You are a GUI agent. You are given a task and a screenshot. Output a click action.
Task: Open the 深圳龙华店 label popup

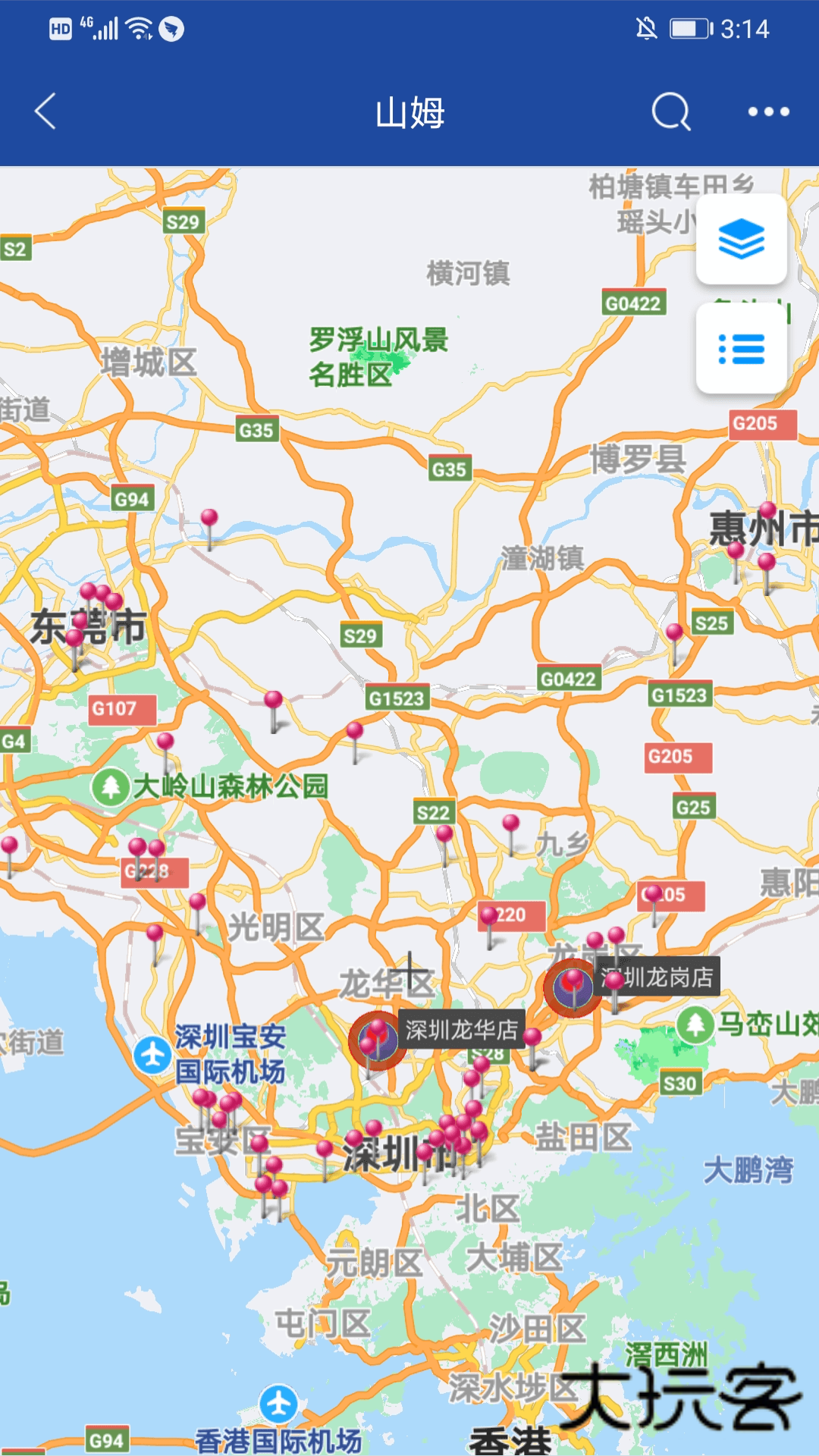(460, 1029)
